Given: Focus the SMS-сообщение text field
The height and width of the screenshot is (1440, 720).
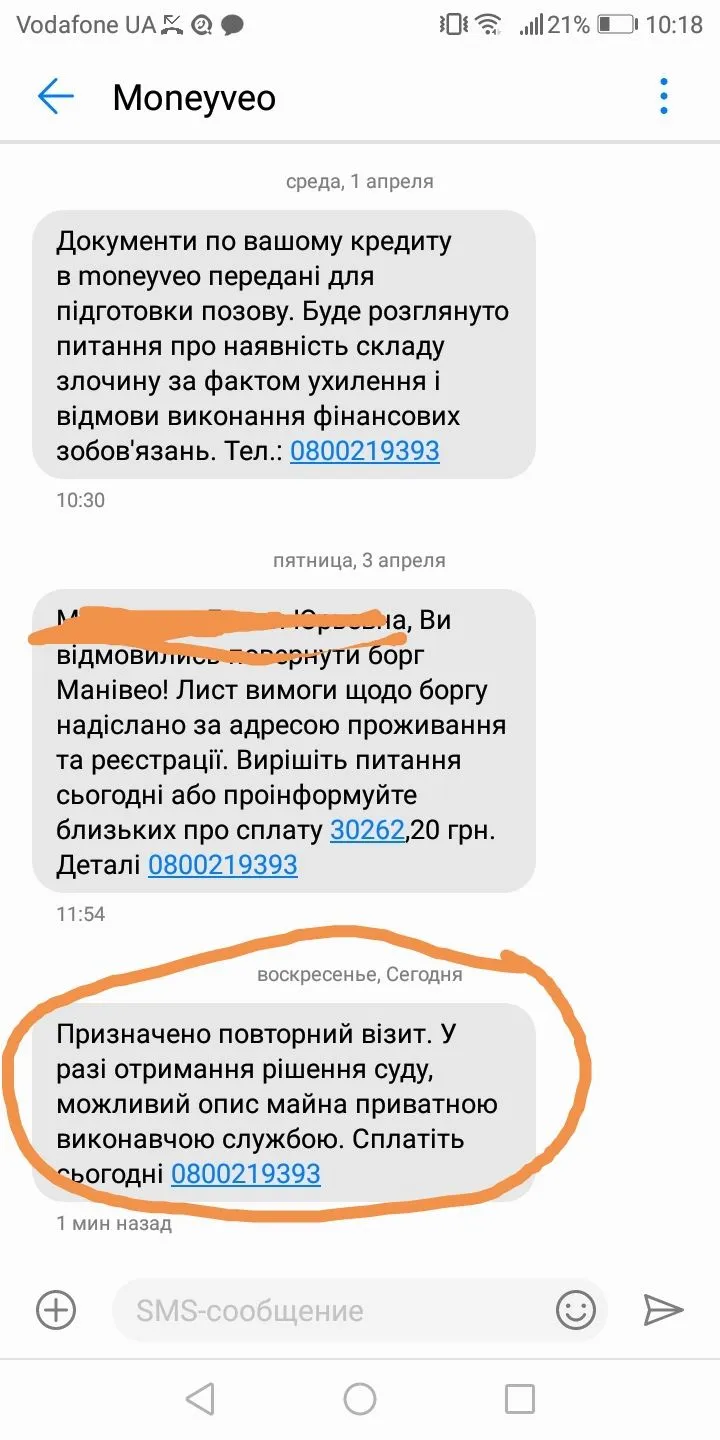Looking at the screenshot, I should (x=330, y=1310).
